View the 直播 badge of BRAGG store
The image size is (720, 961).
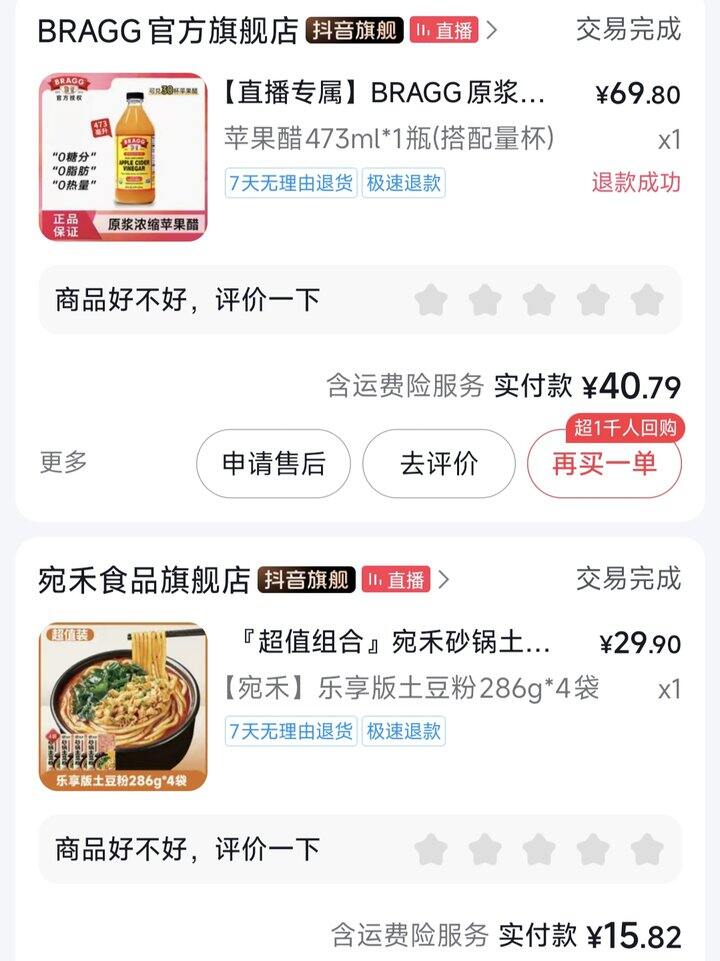tap(444, 30)
